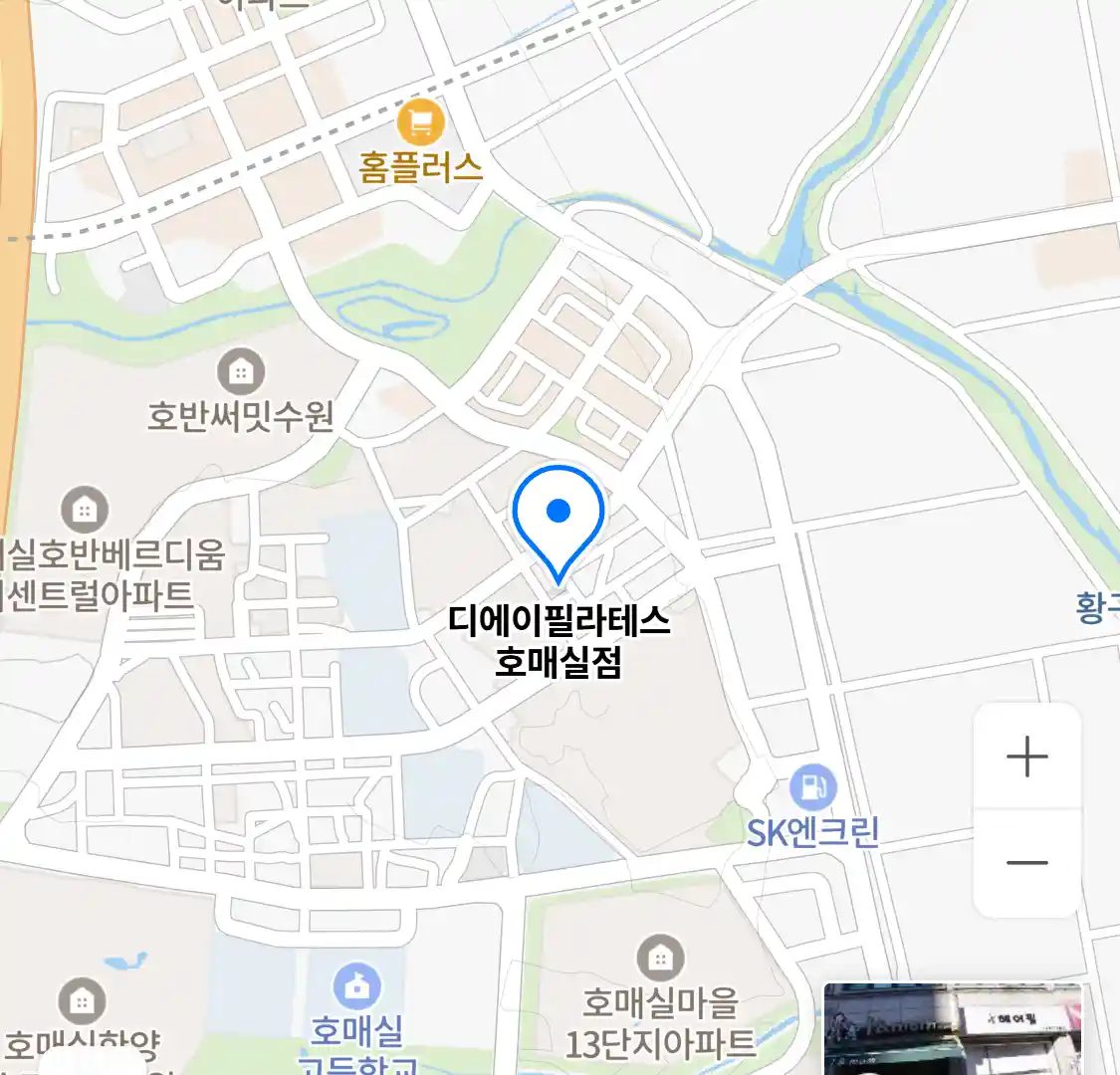Open the street view photo thumbnail
Screen dimensions: 1120x1075
pyautogui.click(x=952, y=1029)
